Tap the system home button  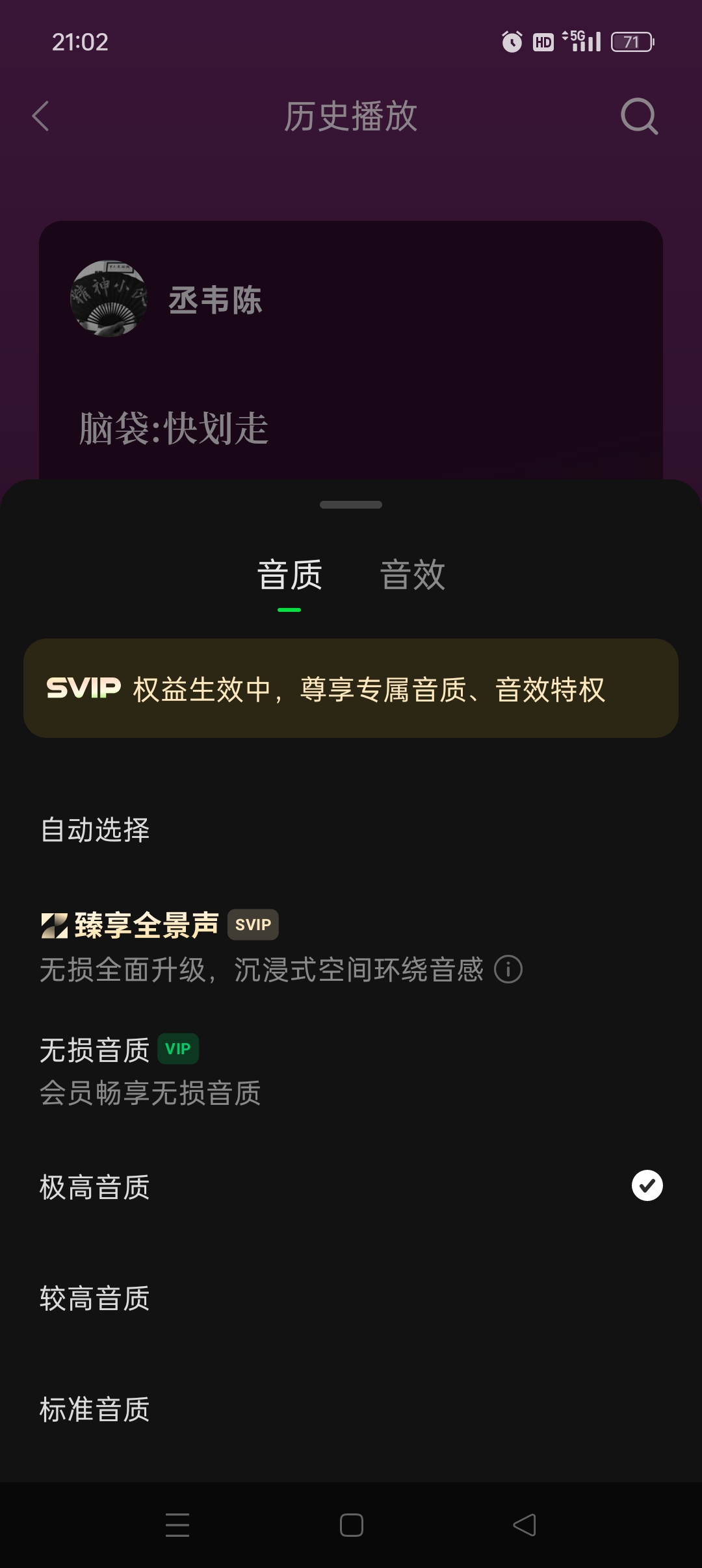coord(351,1524)
